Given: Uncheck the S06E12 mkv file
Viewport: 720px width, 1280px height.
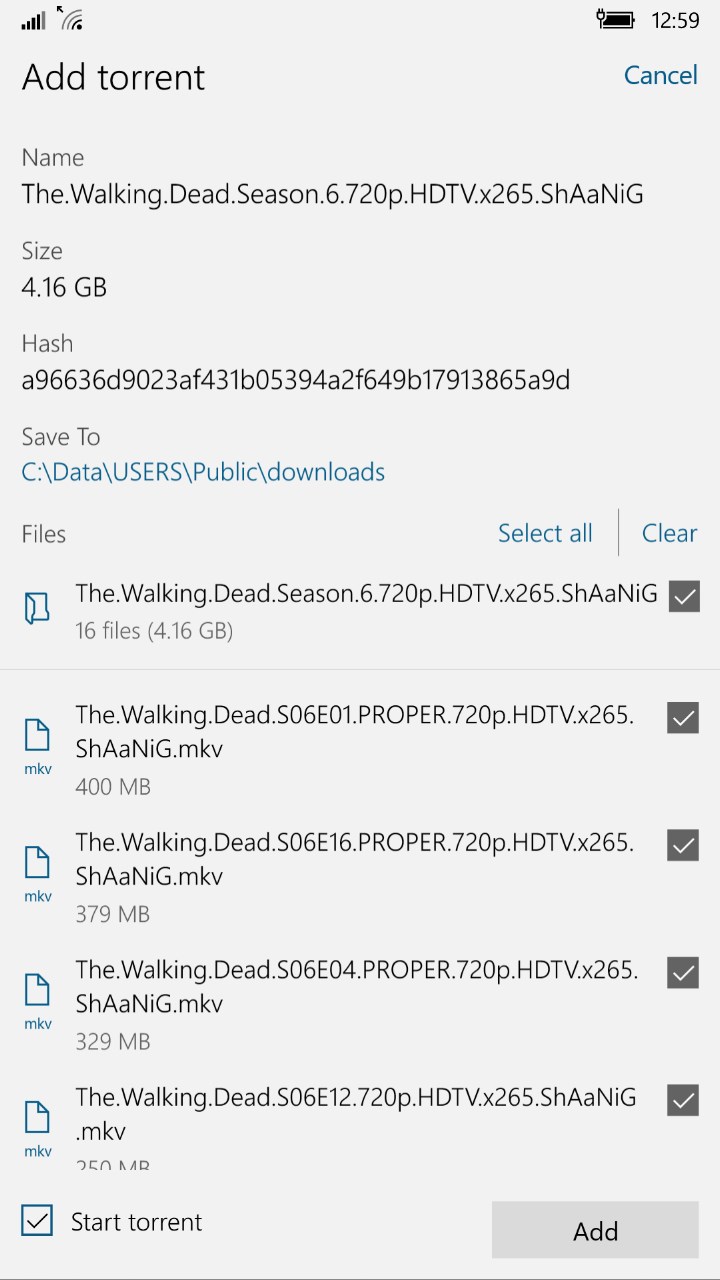Looking at the screenshot, I should coord(683,1099).
